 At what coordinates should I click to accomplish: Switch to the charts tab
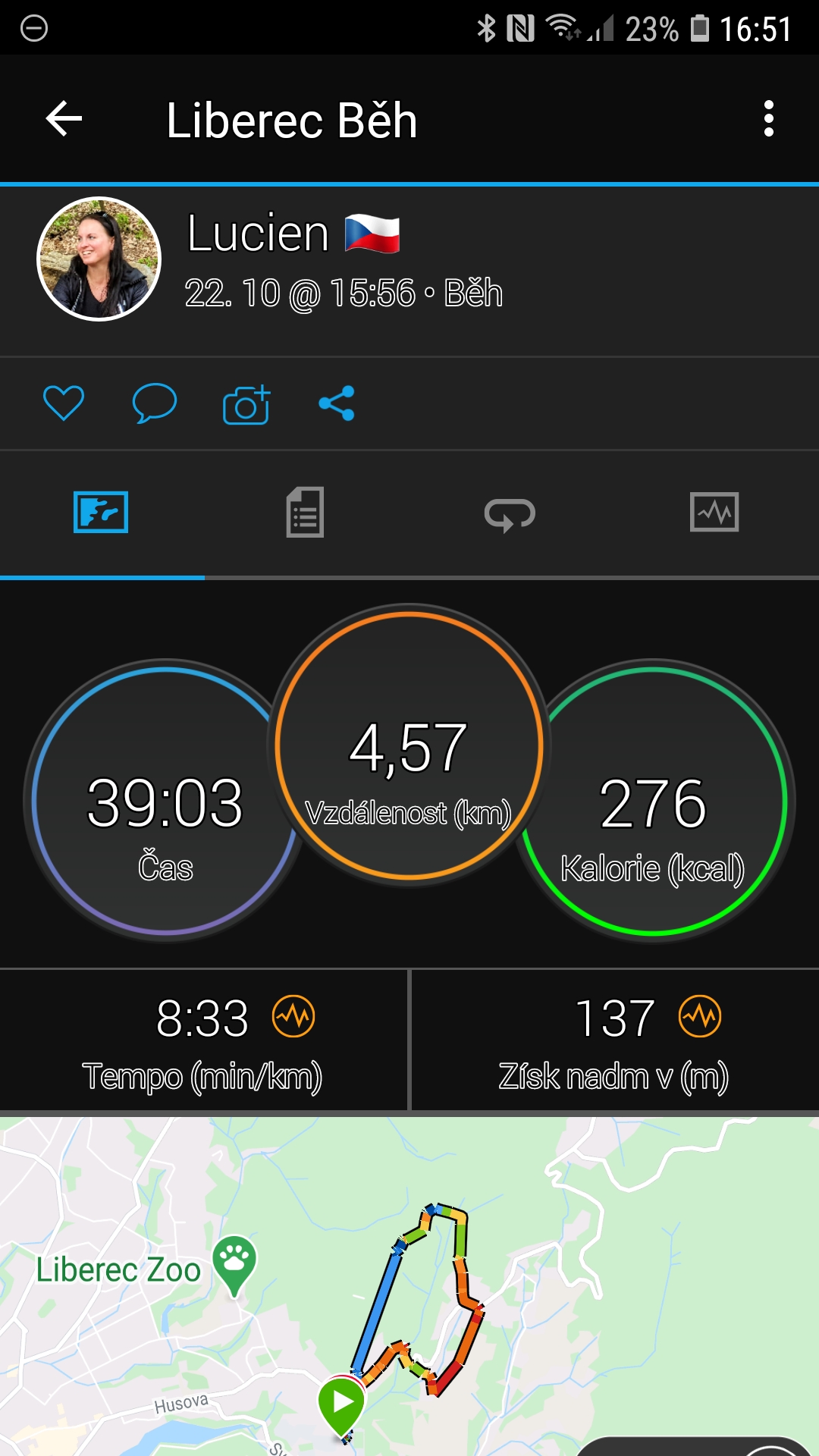point(714,513)
